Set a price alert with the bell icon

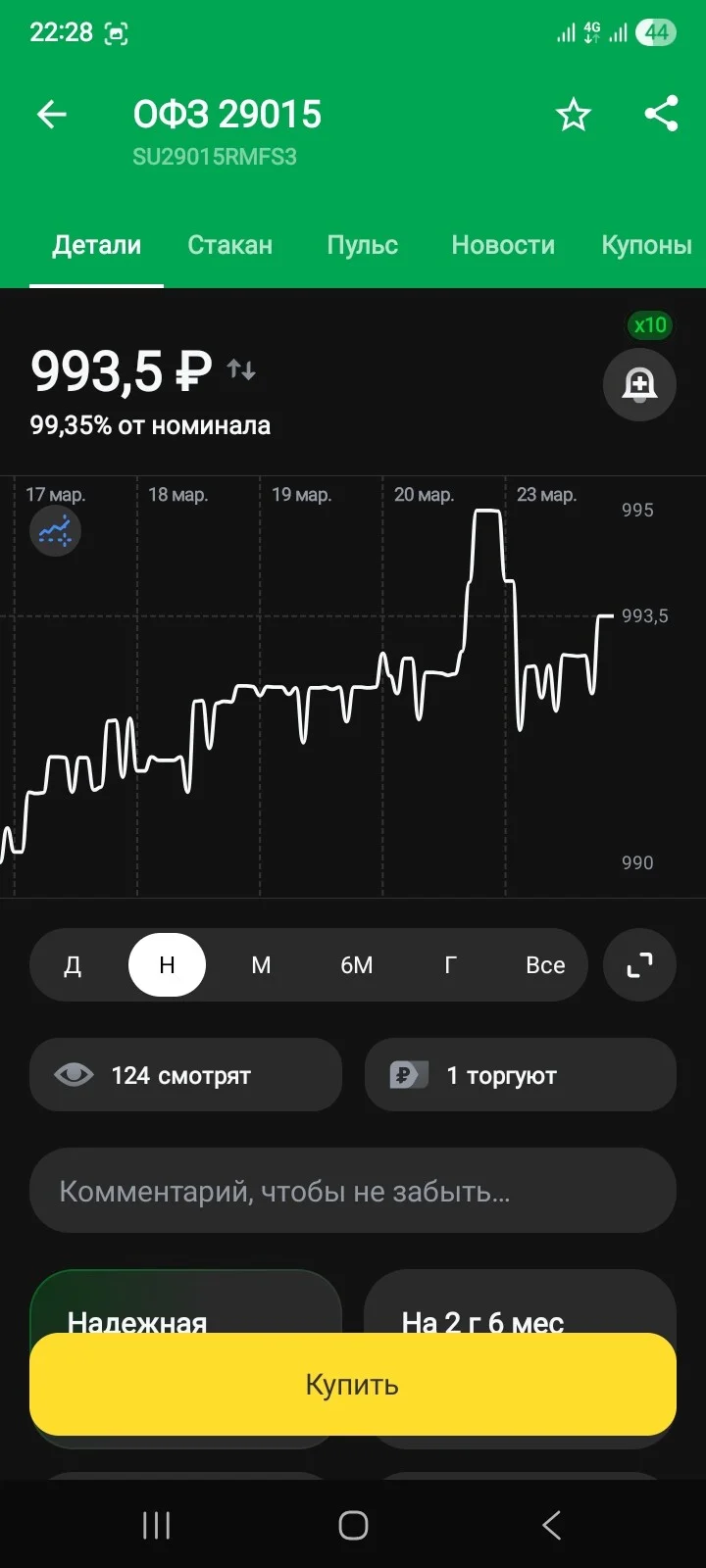click(639, 384)
